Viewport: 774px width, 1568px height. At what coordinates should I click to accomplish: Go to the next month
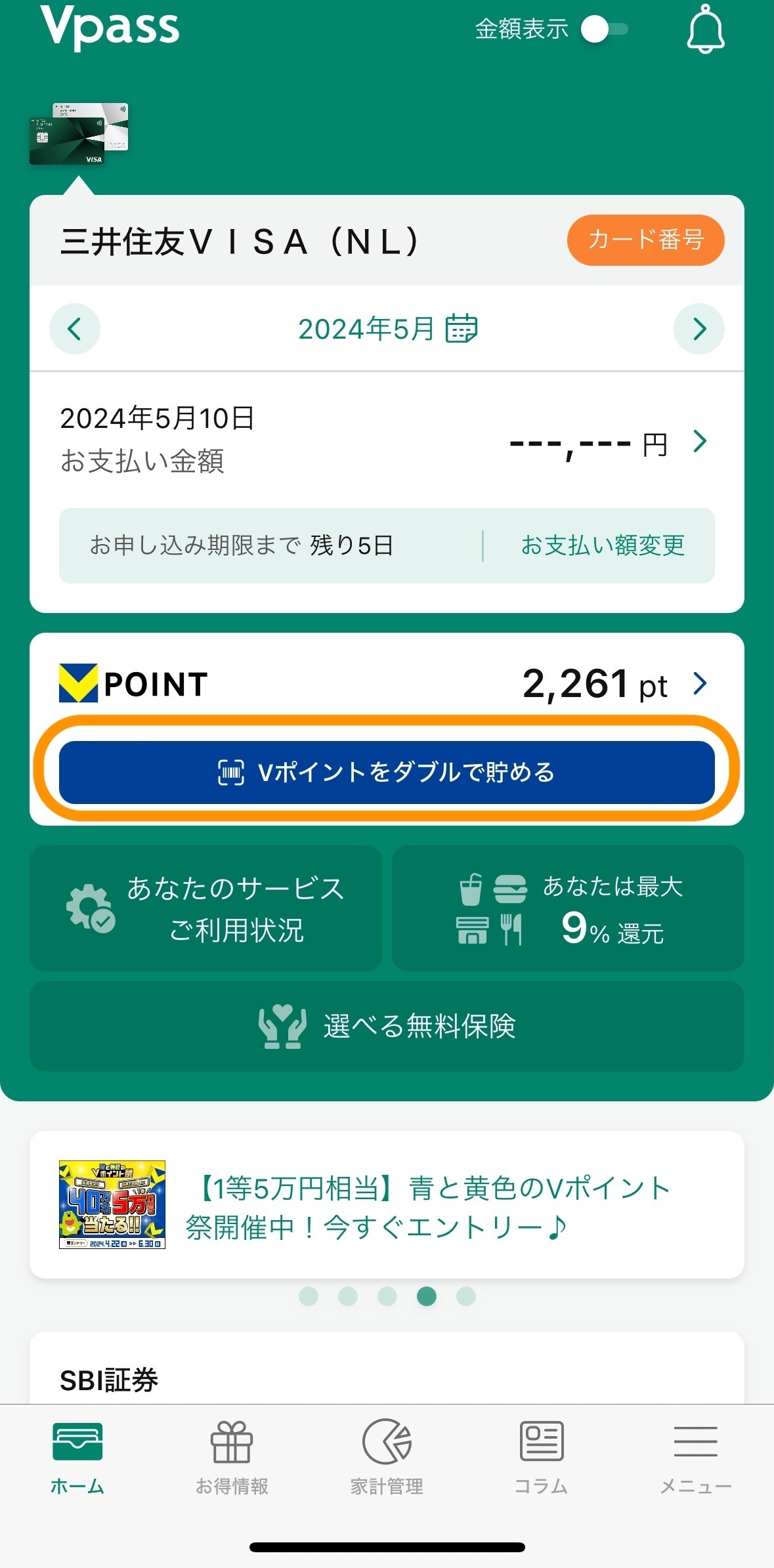click(x=699, y=329)
